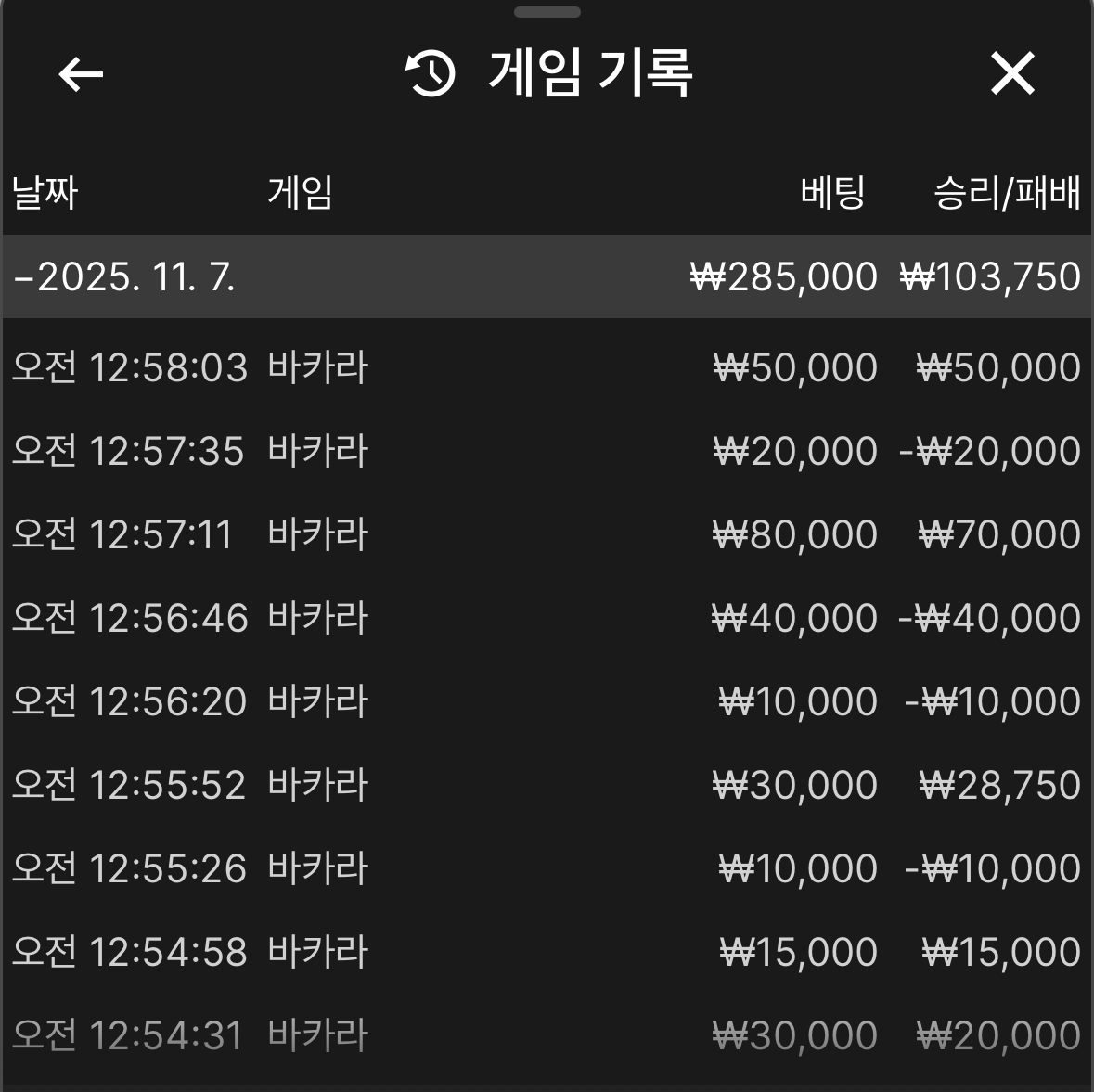View the 오전 12:57:11 바카라 entry
This screenshot has height=1092, width=1094.
(x=546, y=535)
